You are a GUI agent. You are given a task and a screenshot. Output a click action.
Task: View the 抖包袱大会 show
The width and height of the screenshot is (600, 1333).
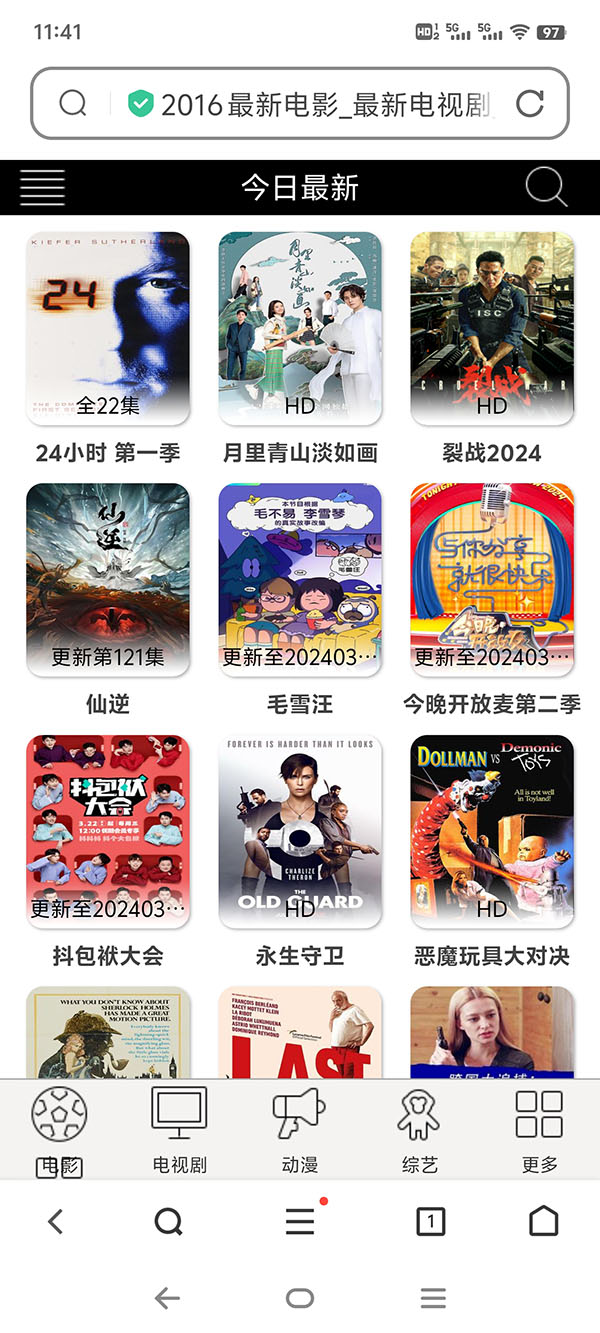point(108,832)
